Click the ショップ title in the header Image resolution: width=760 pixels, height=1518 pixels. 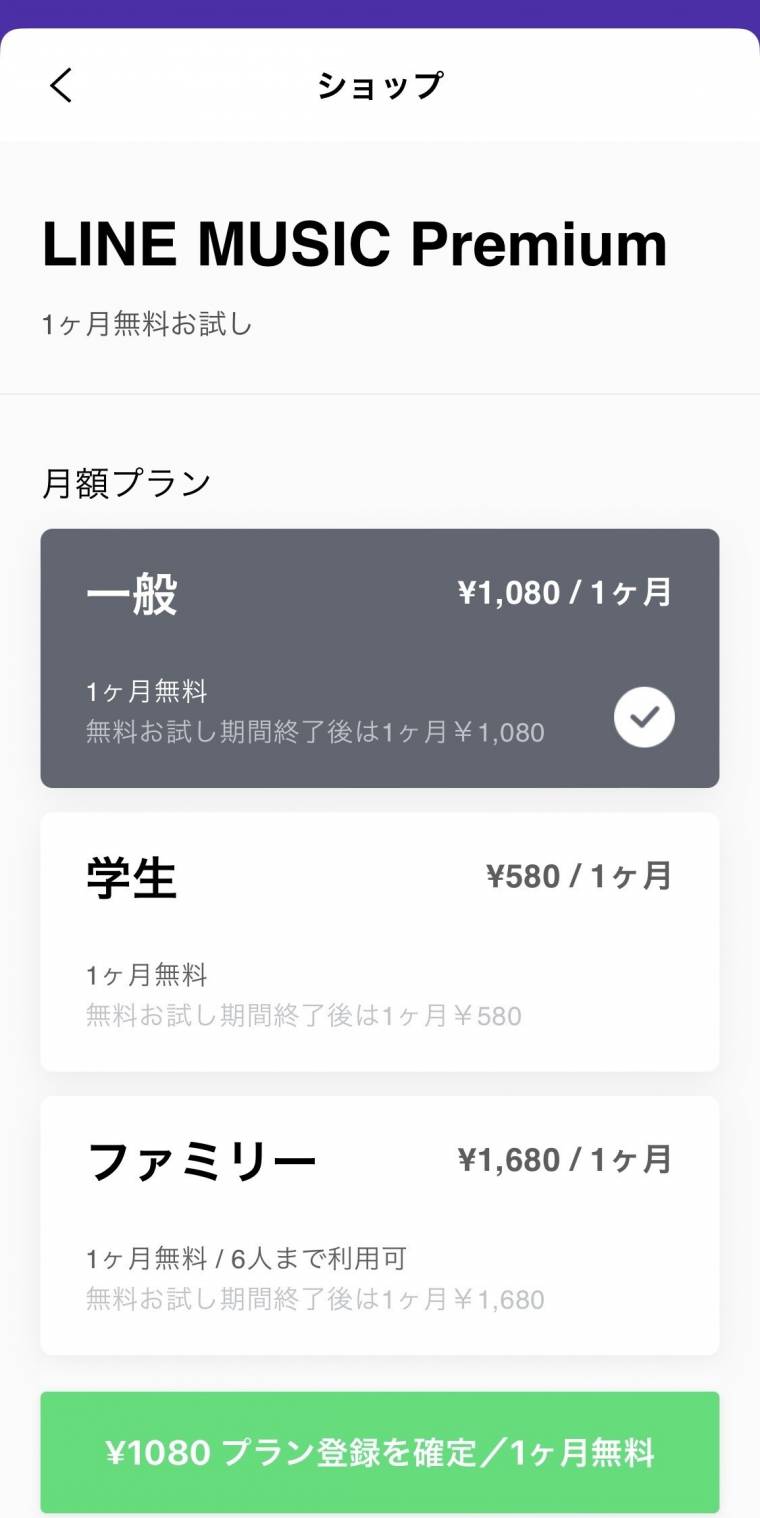pos(380,85)
